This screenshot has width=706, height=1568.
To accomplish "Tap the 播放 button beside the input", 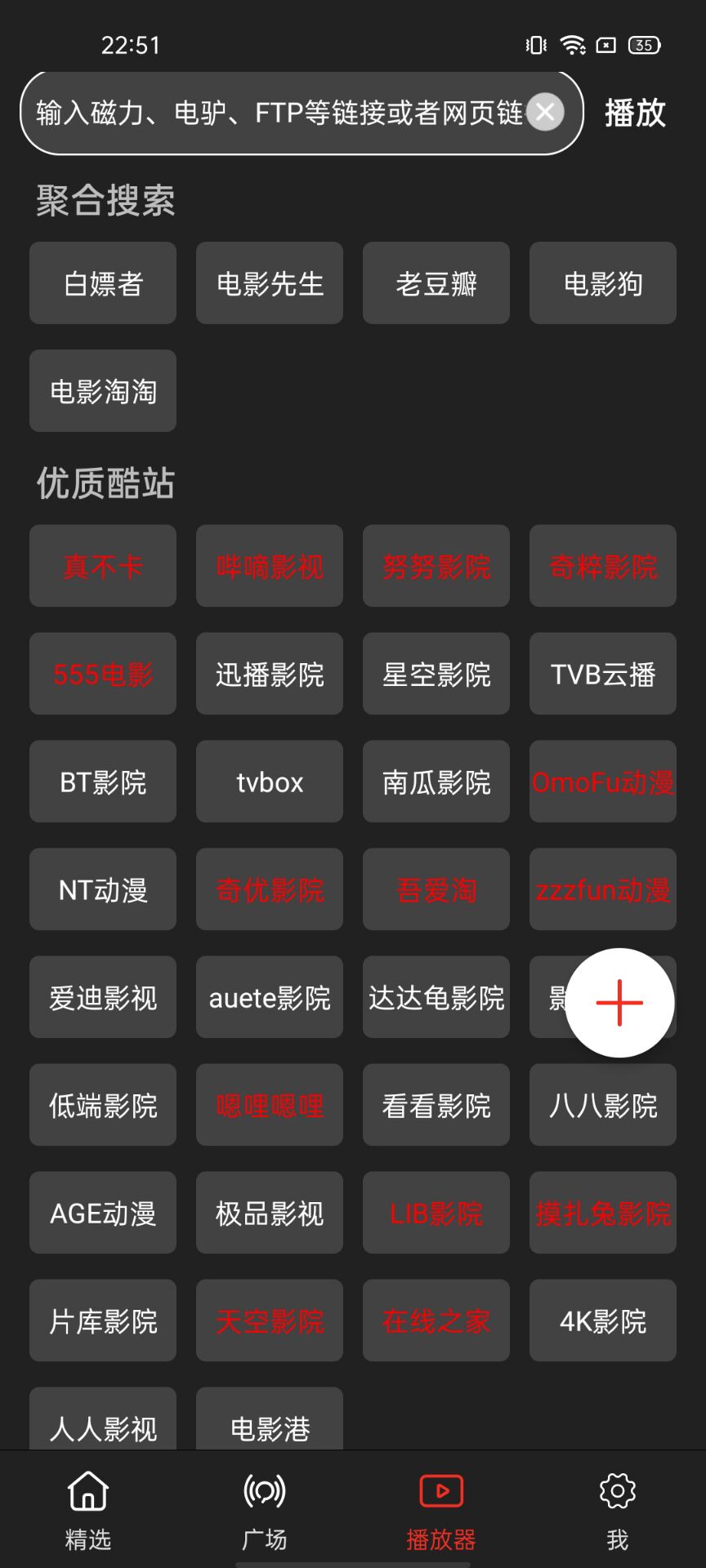I will [x=635, y=113].
